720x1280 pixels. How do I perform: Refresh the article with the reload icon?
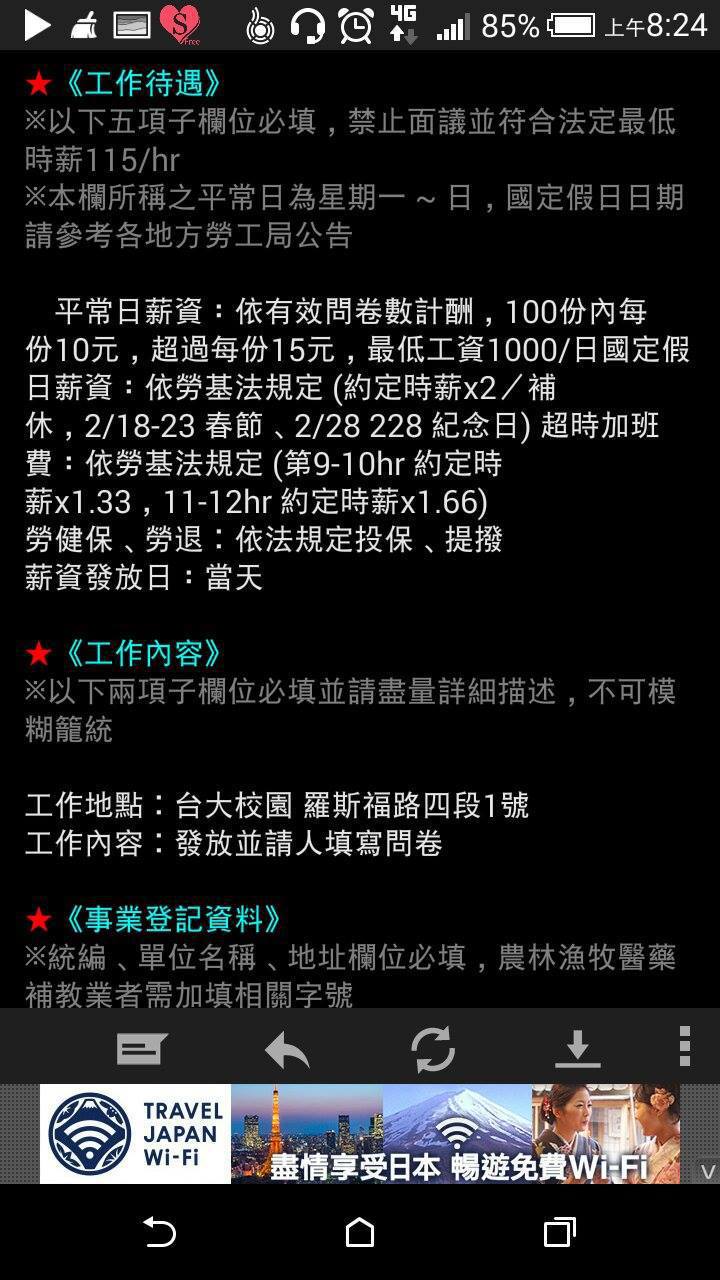(x=432, y=1050)
